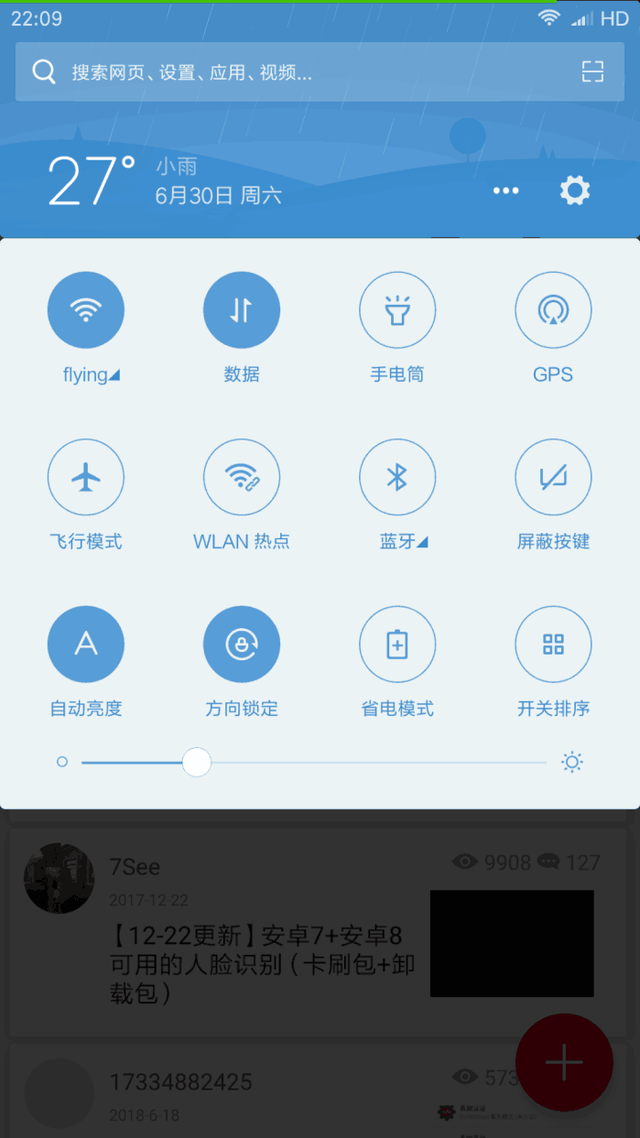The height and width of the screenshot is (1138, 640).
Task: Open the three-dot more options
Action: pos(506,191)
